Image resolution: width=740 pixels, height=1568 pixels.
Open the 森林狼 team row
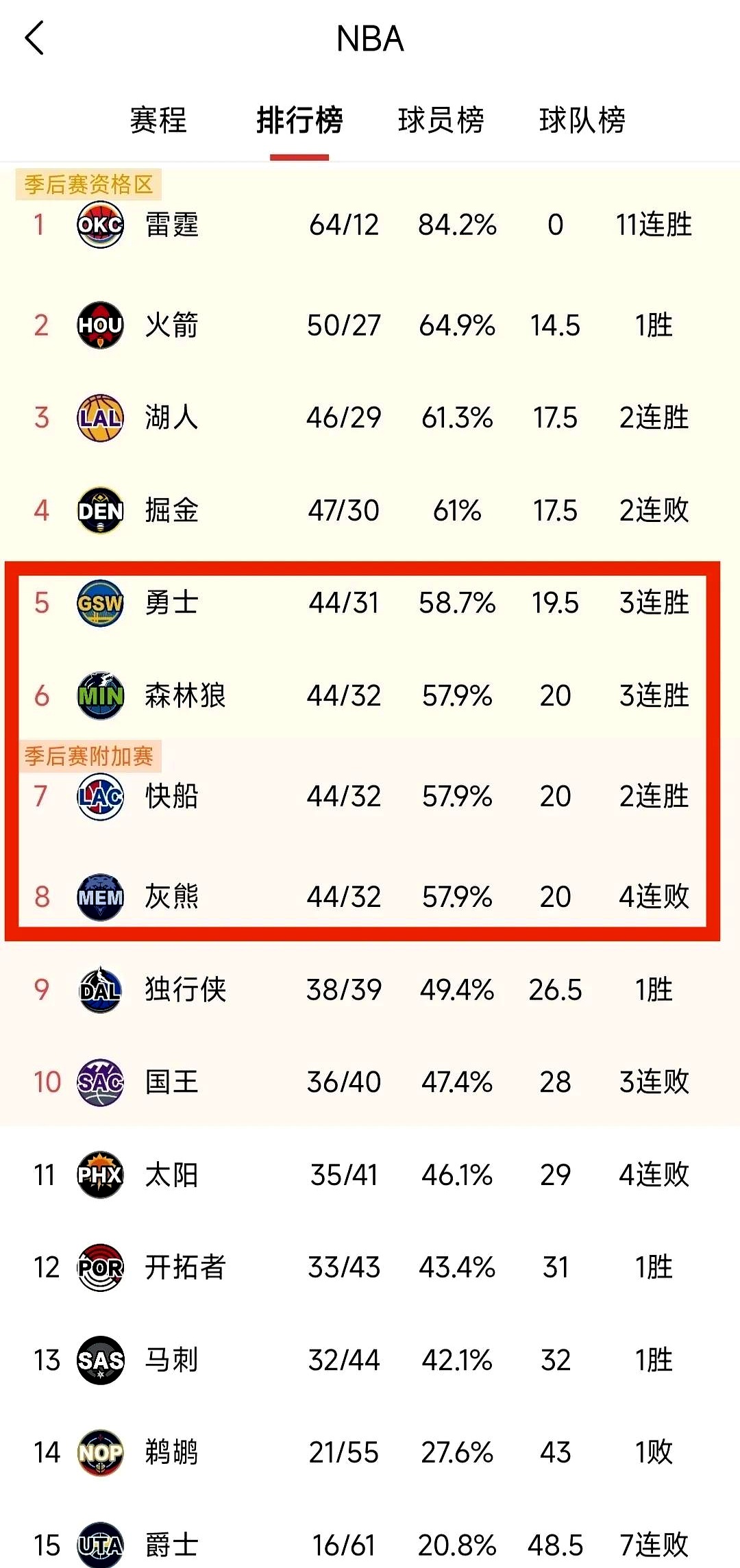pos(185,695)
